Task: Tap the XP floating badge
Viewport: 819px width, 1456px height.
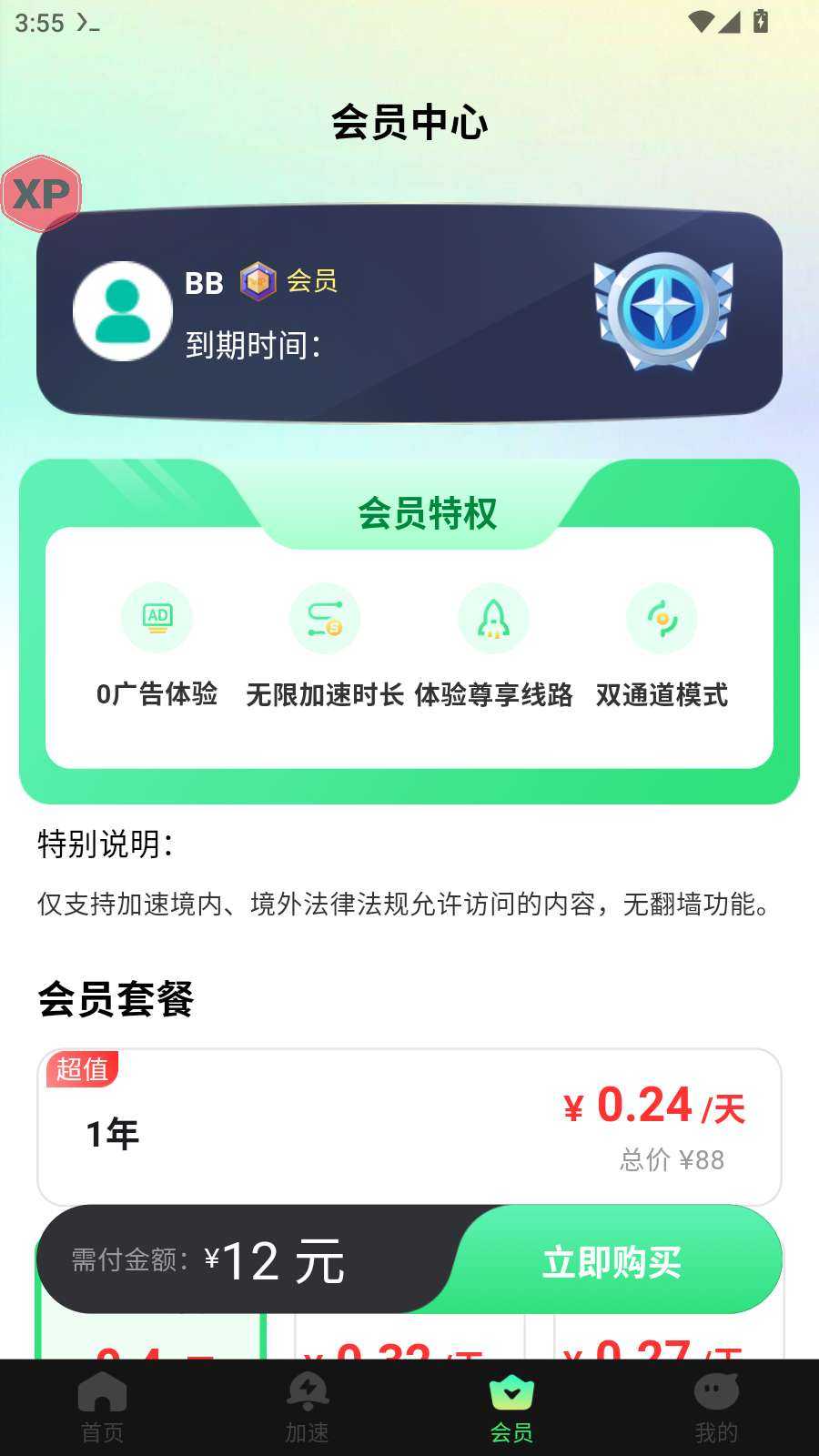Action: [42, 194]
